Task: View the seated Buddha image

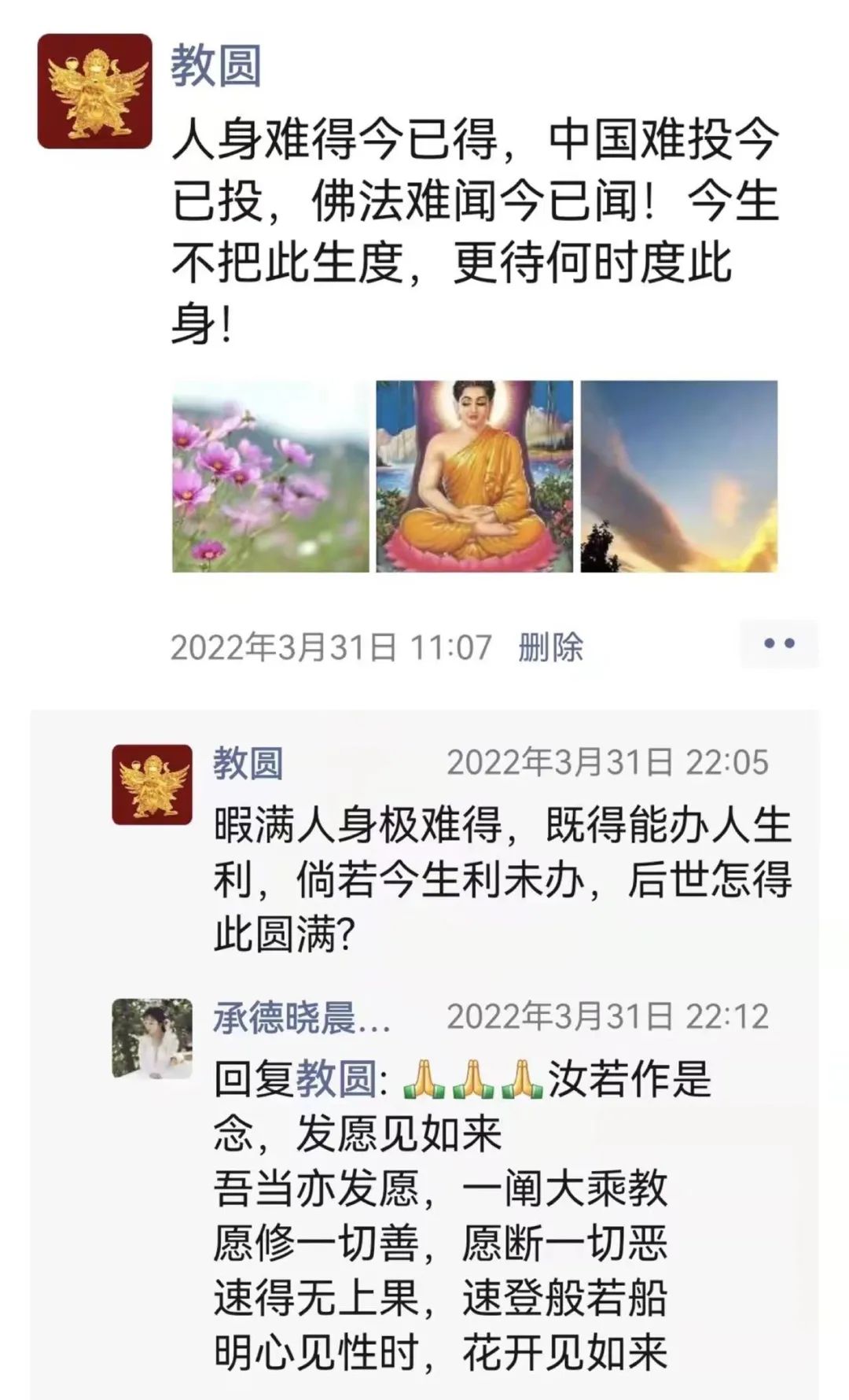Action: click(x=474, y=476)
